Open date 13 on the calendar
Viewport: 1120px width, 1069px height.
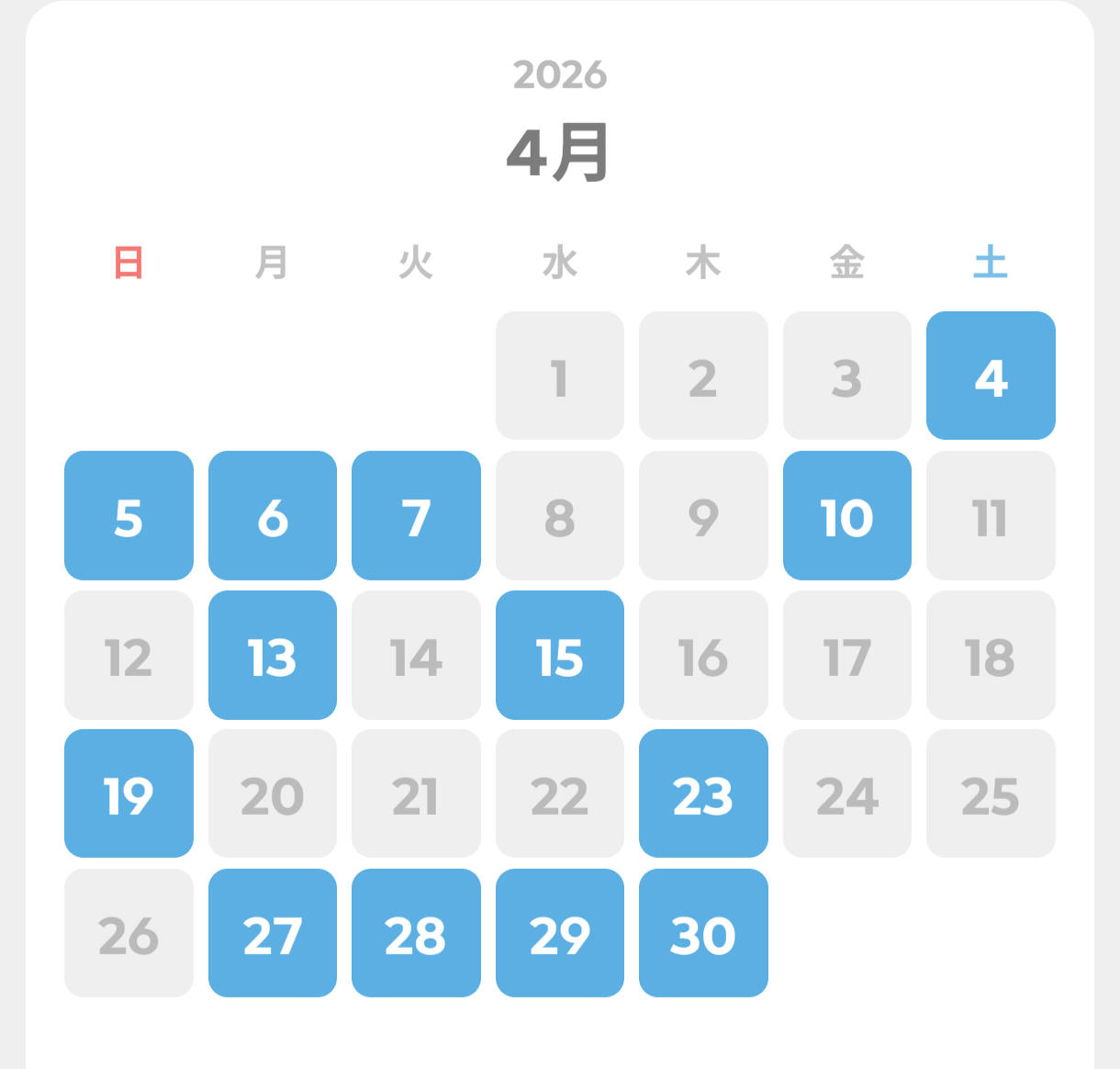pyautogui.click(x=273, y=655)
